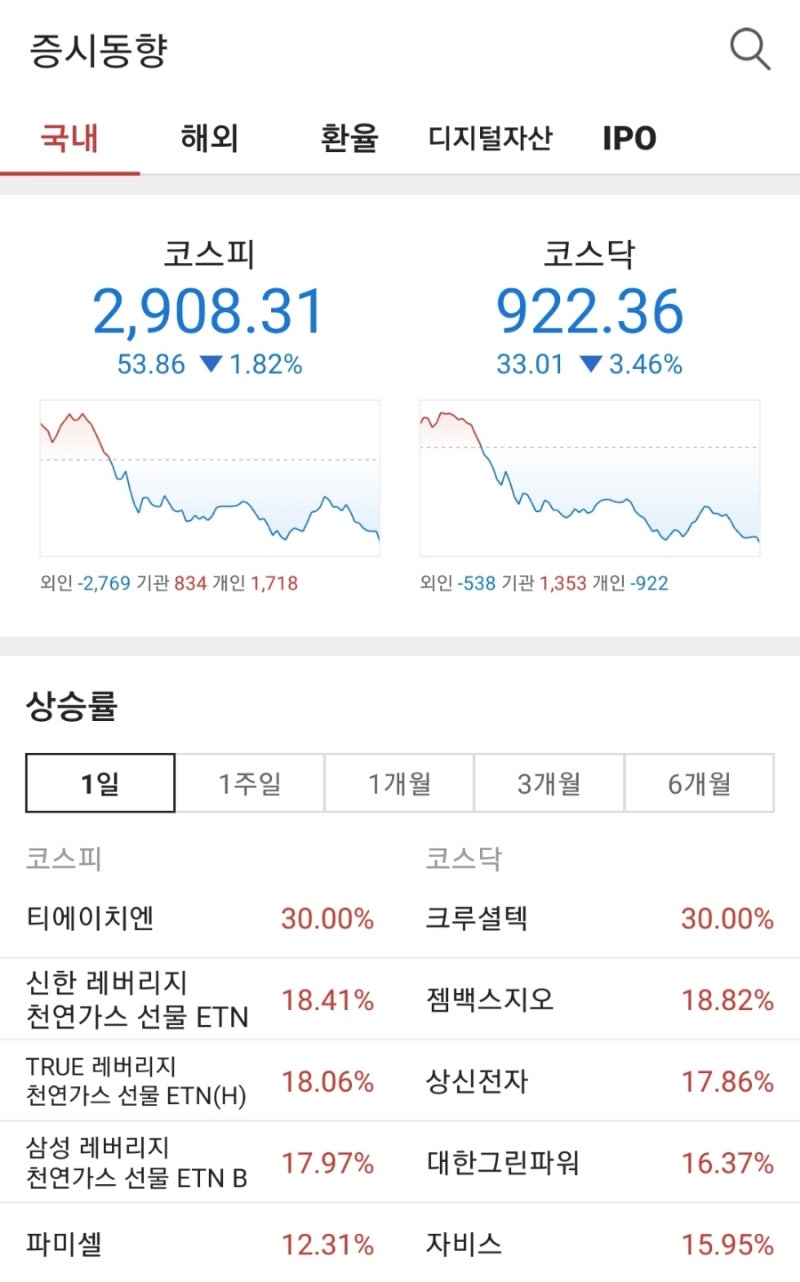Image resolution: width=800 pixels, height=1282 pixels.
Task: Select the 1개월 period filter
Action: click(x=399, y=785)
